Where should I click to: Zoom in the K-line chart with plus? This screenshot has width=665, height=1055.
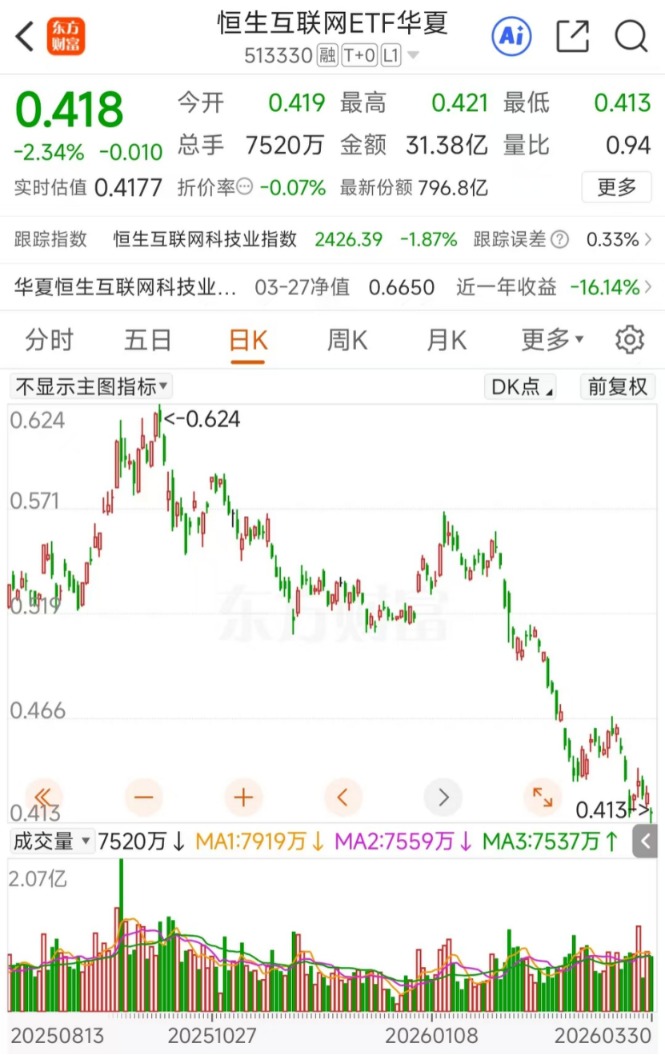[x=243, y=797]
